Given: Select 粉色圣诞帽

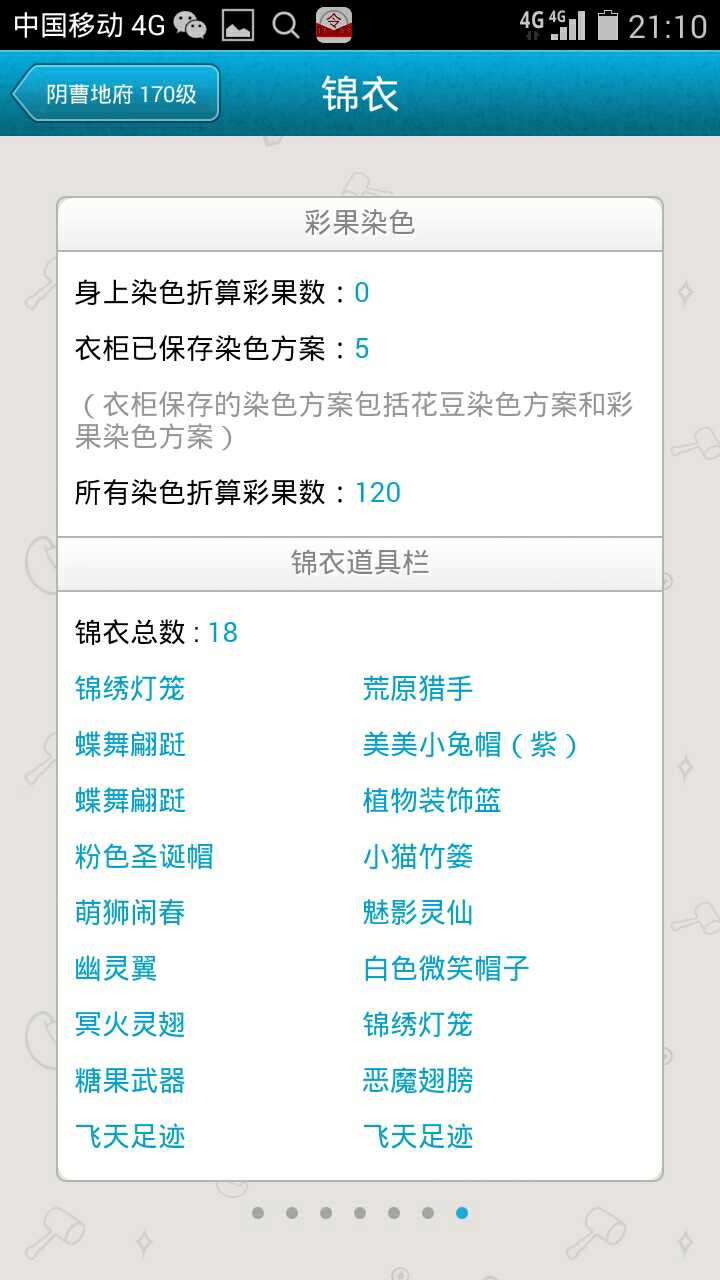Looking at the screenshot, I should click(144, 857).
